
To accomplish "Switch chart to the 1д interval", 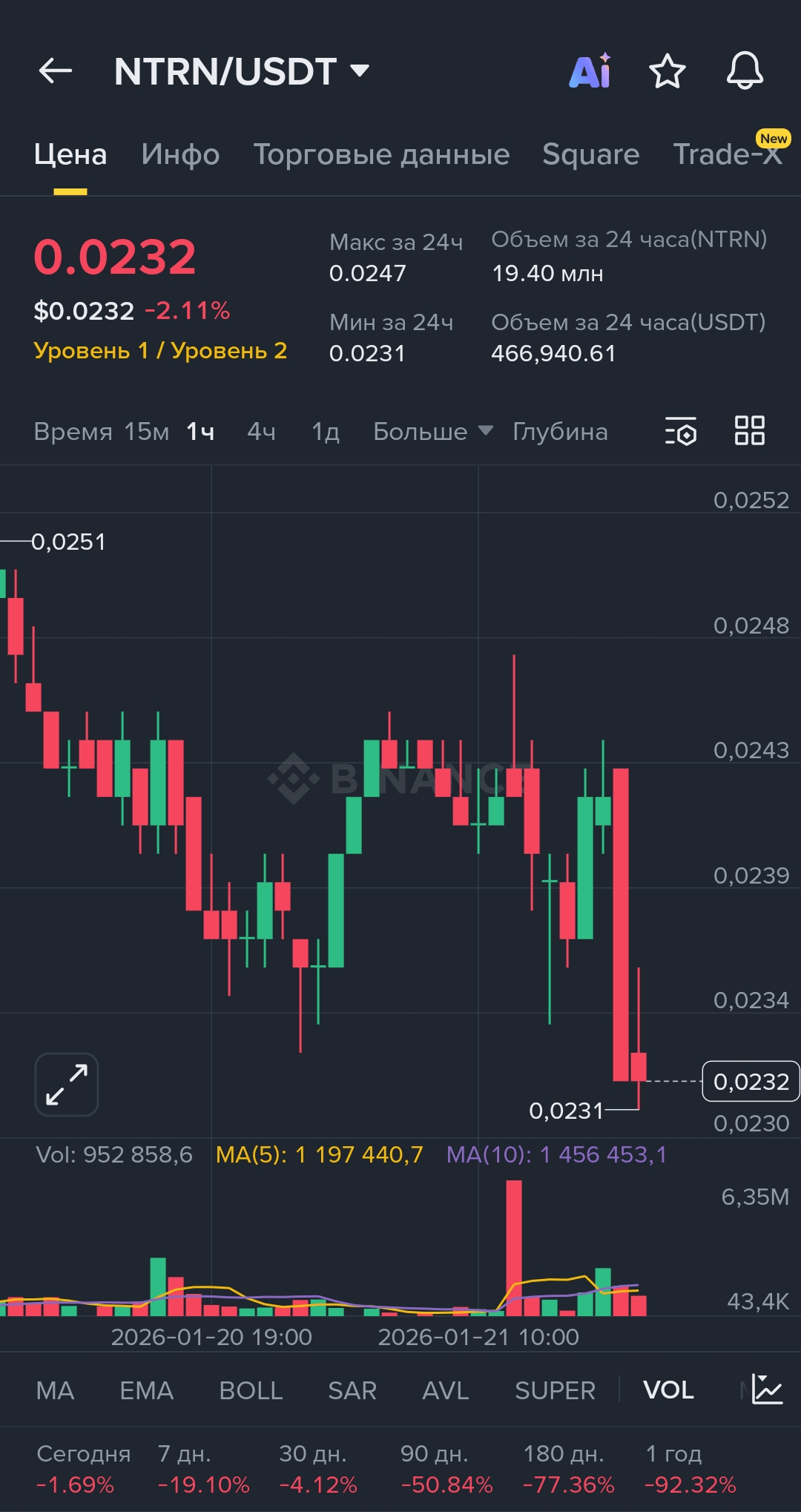I will coord(325,431).
